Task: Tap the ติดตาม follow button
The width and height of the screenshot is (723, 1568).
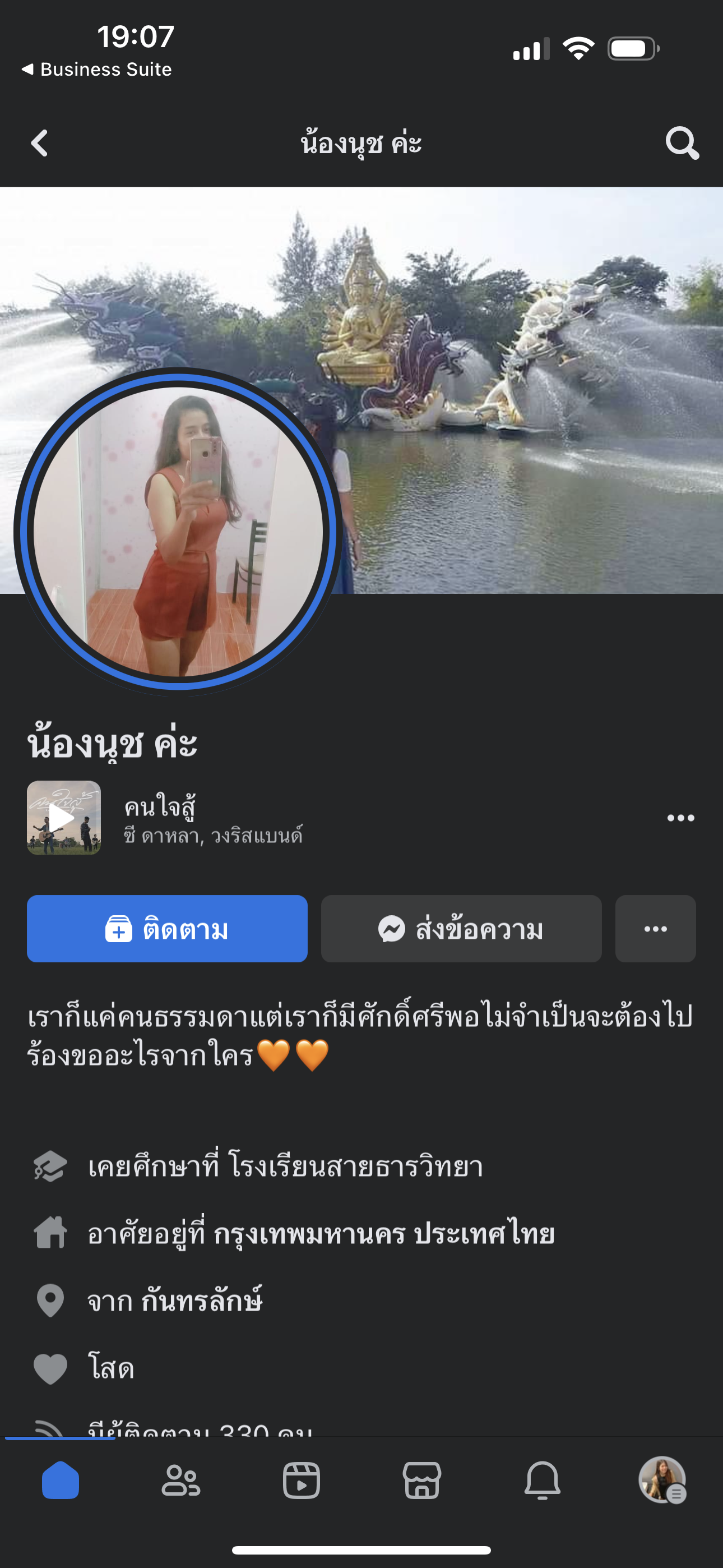Action: coord(167,928)
